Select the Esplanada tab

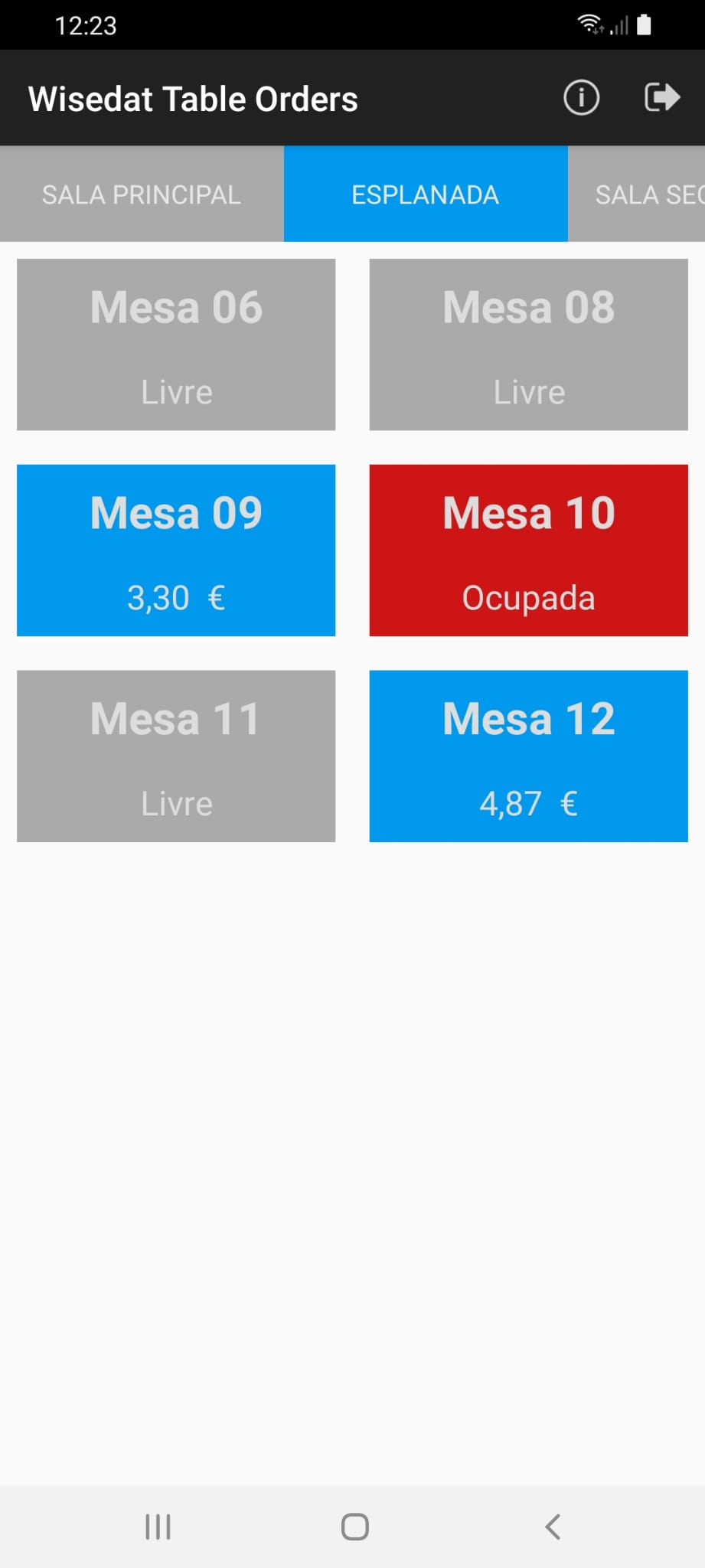(x=426, y=194)
